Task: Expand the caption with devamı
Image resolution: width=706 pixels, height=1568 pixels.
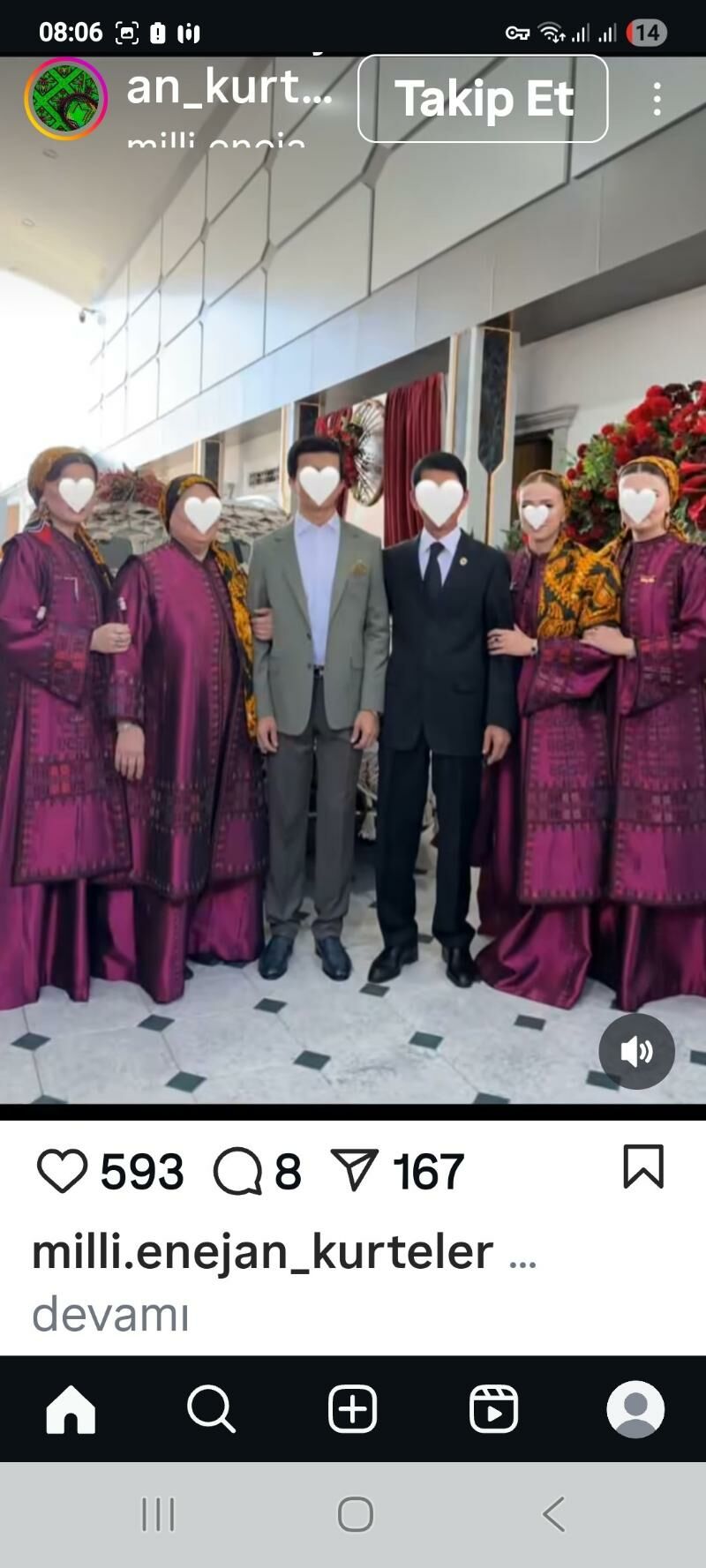Action: pos(110,1314)
